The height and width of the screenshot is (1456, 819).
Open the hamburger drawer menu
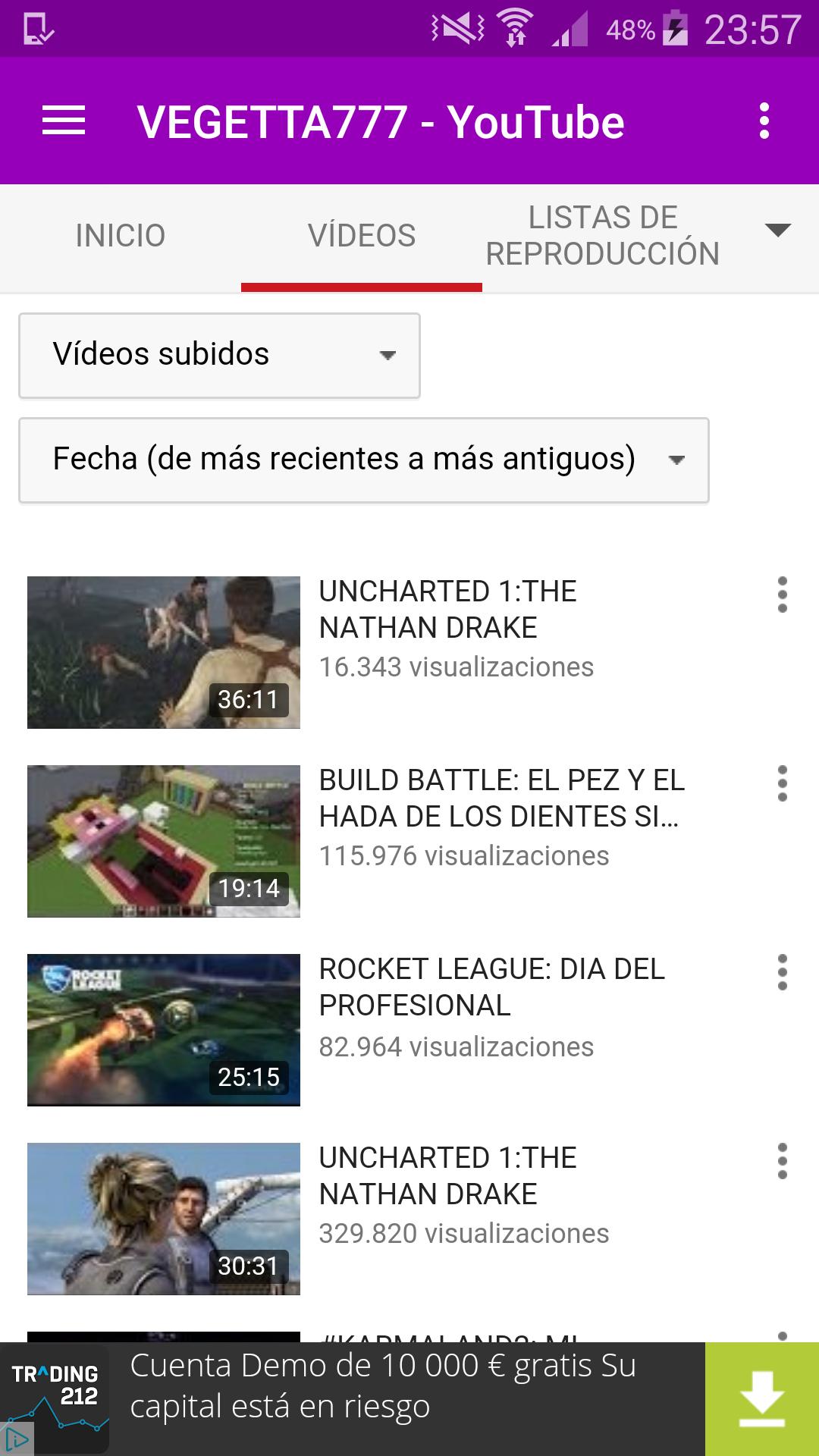point(64,121)
